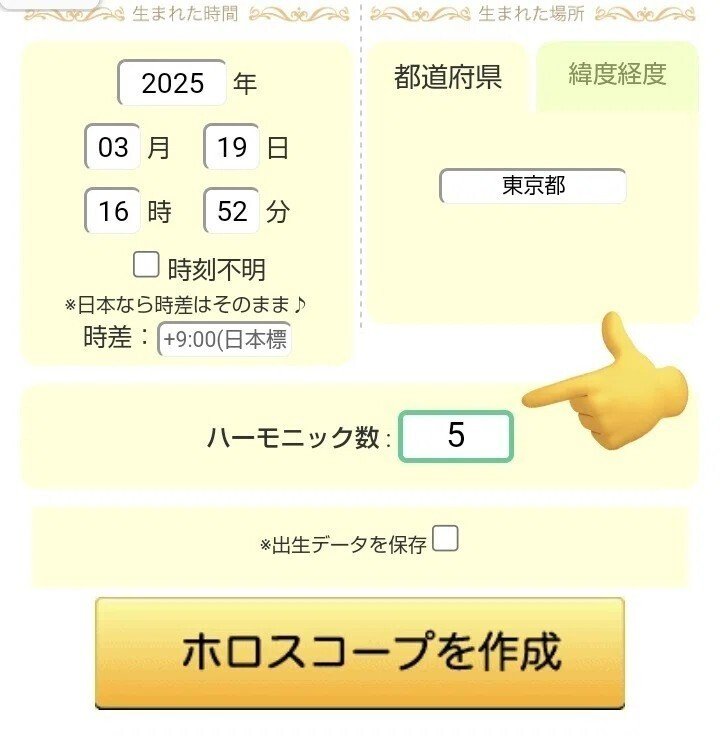This screenshot has width=720, height=738.
Task: Click the day field showing 19
Action: click(x=231, y=148)
